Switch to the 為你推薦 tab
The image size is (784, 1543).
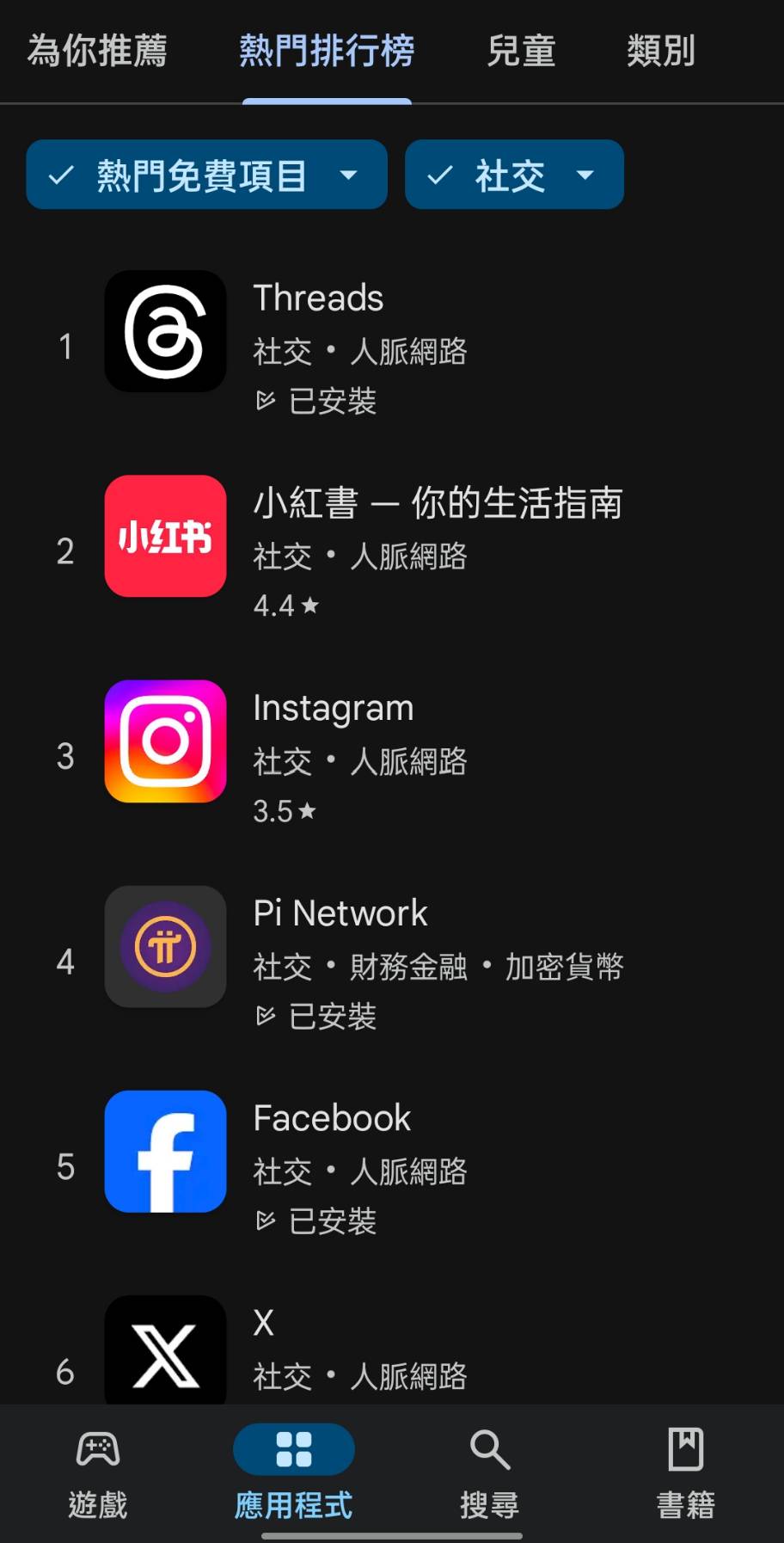coord(97,51)
